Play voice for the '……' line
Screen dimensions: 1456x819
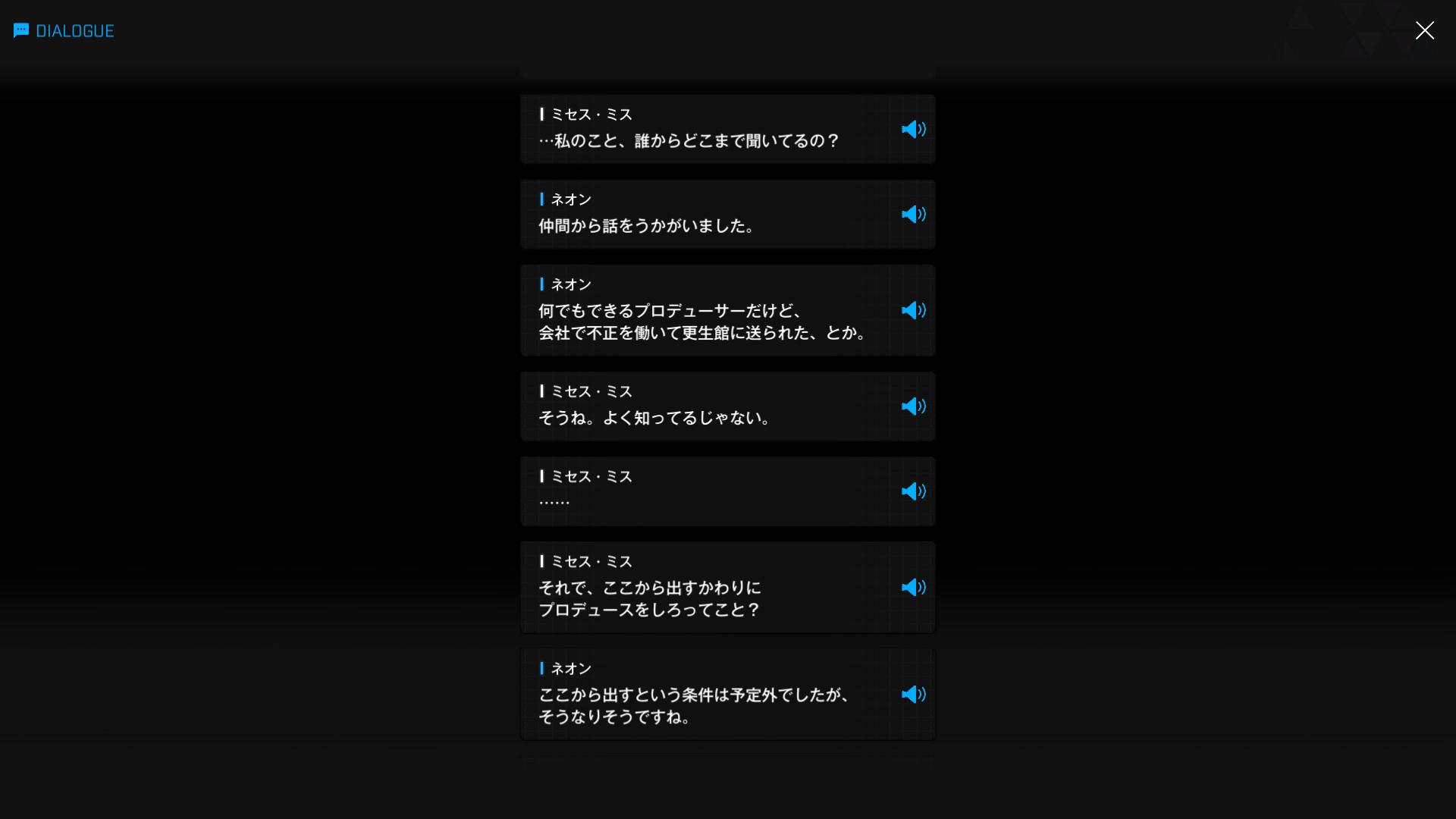[913, 491]
